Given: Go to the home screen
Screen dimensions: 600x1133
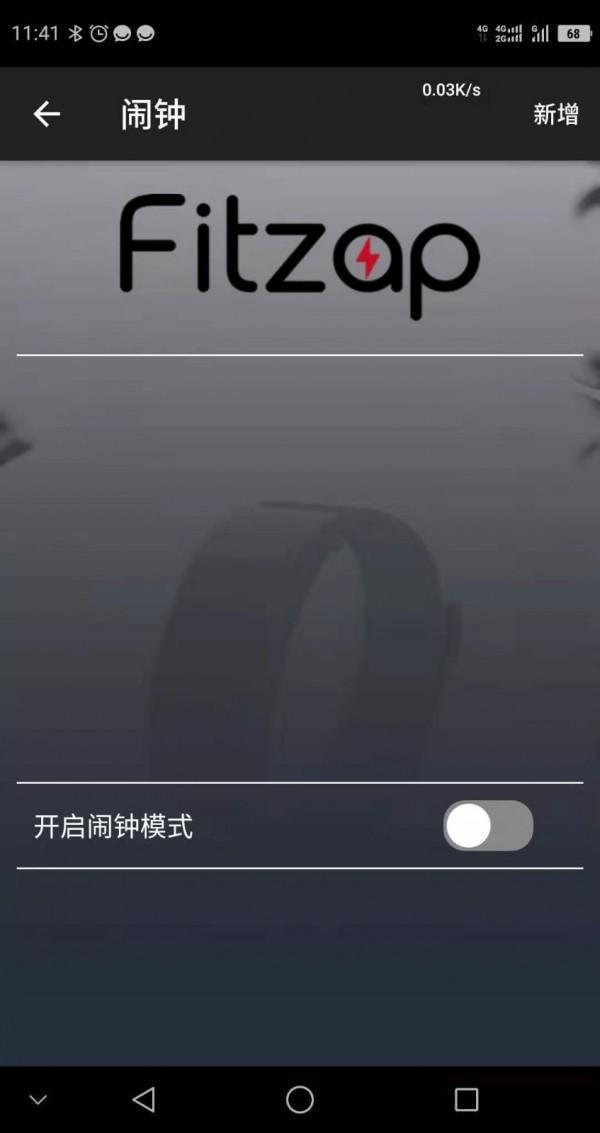Looking at the screenshot, I should (300, 1100).
